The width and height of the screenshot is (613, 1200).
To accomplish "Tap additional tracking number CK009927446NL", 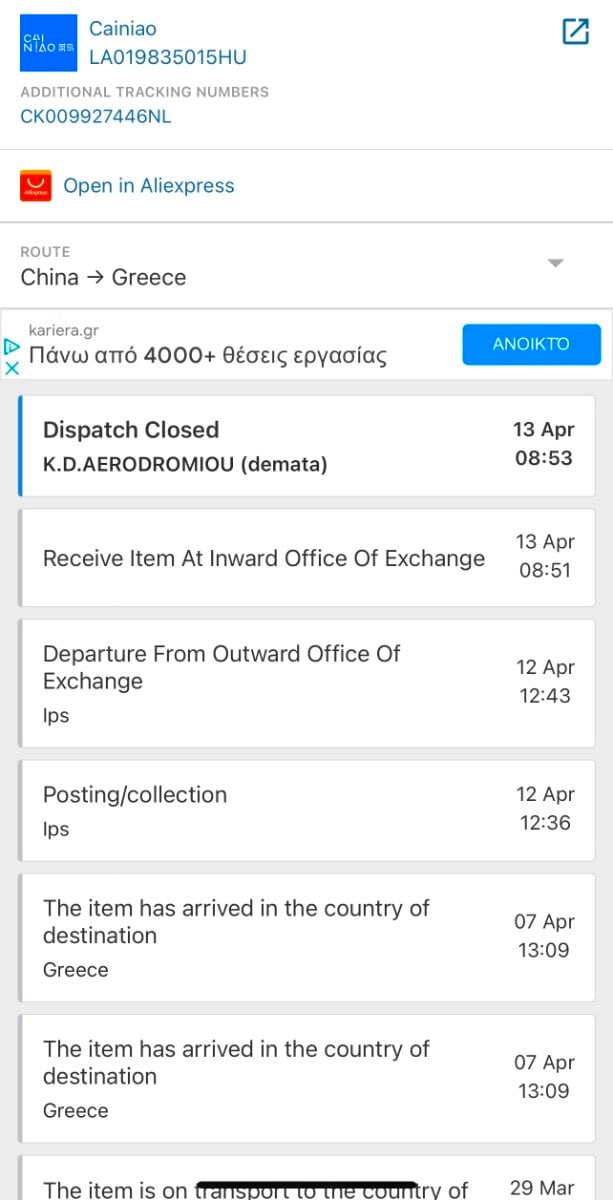I will [96, 116].
